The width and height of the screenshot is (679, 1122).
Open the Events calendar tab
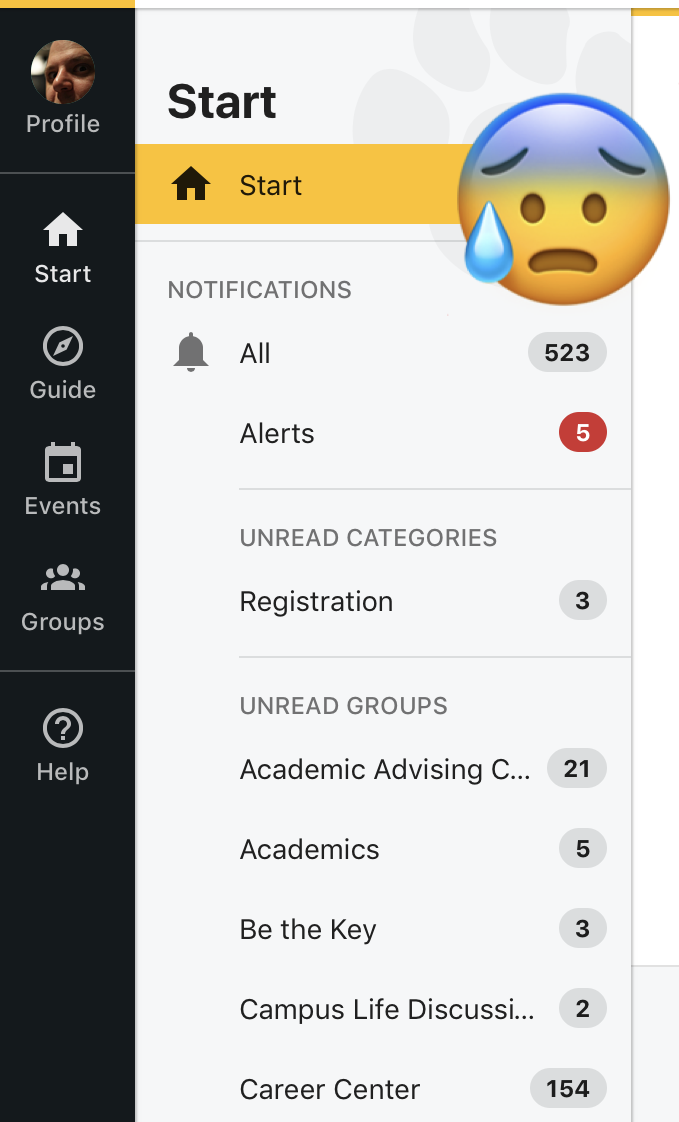click(63, 480)
